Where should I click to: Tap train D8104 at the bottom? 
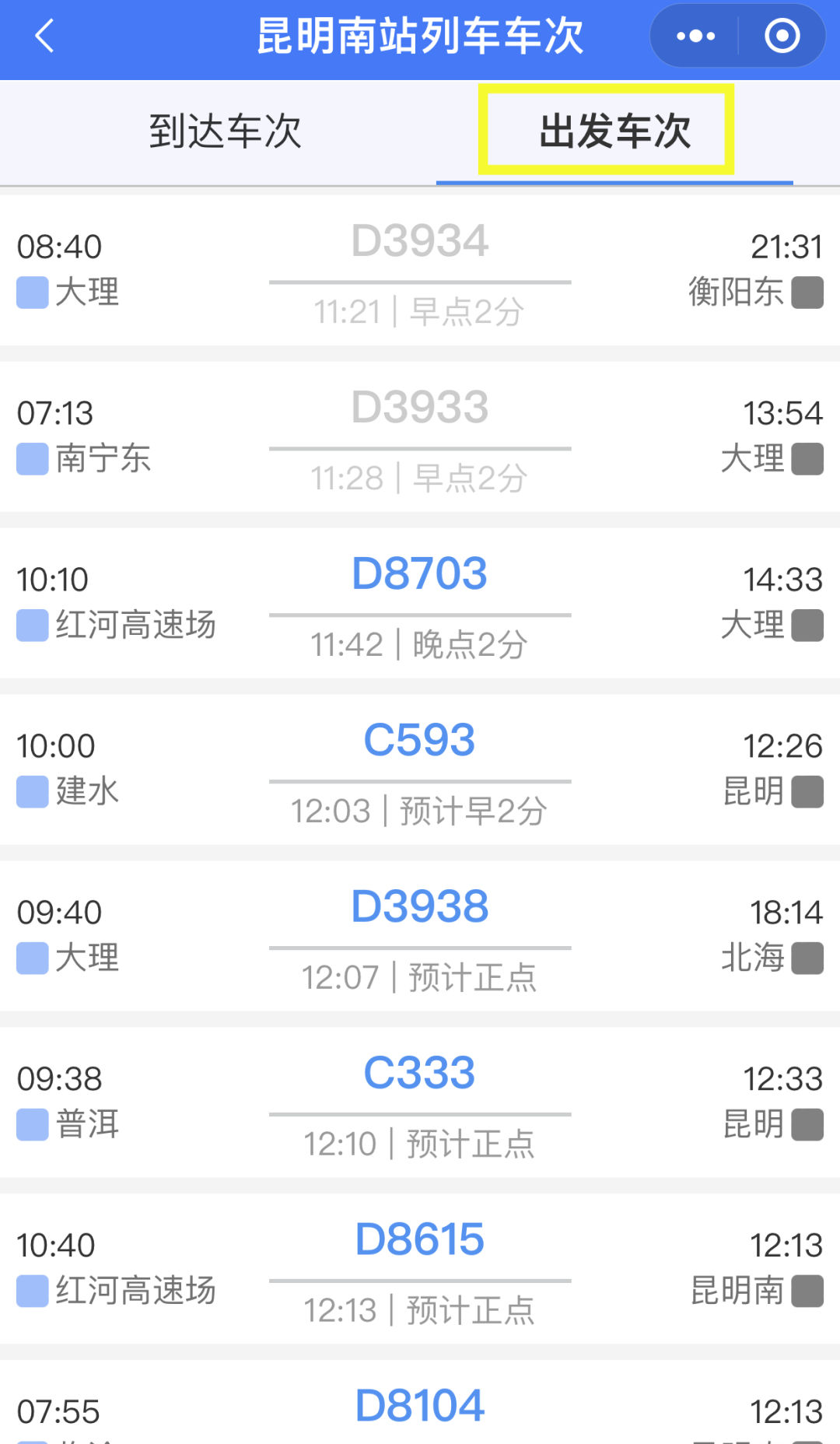tap(420, 1404)
